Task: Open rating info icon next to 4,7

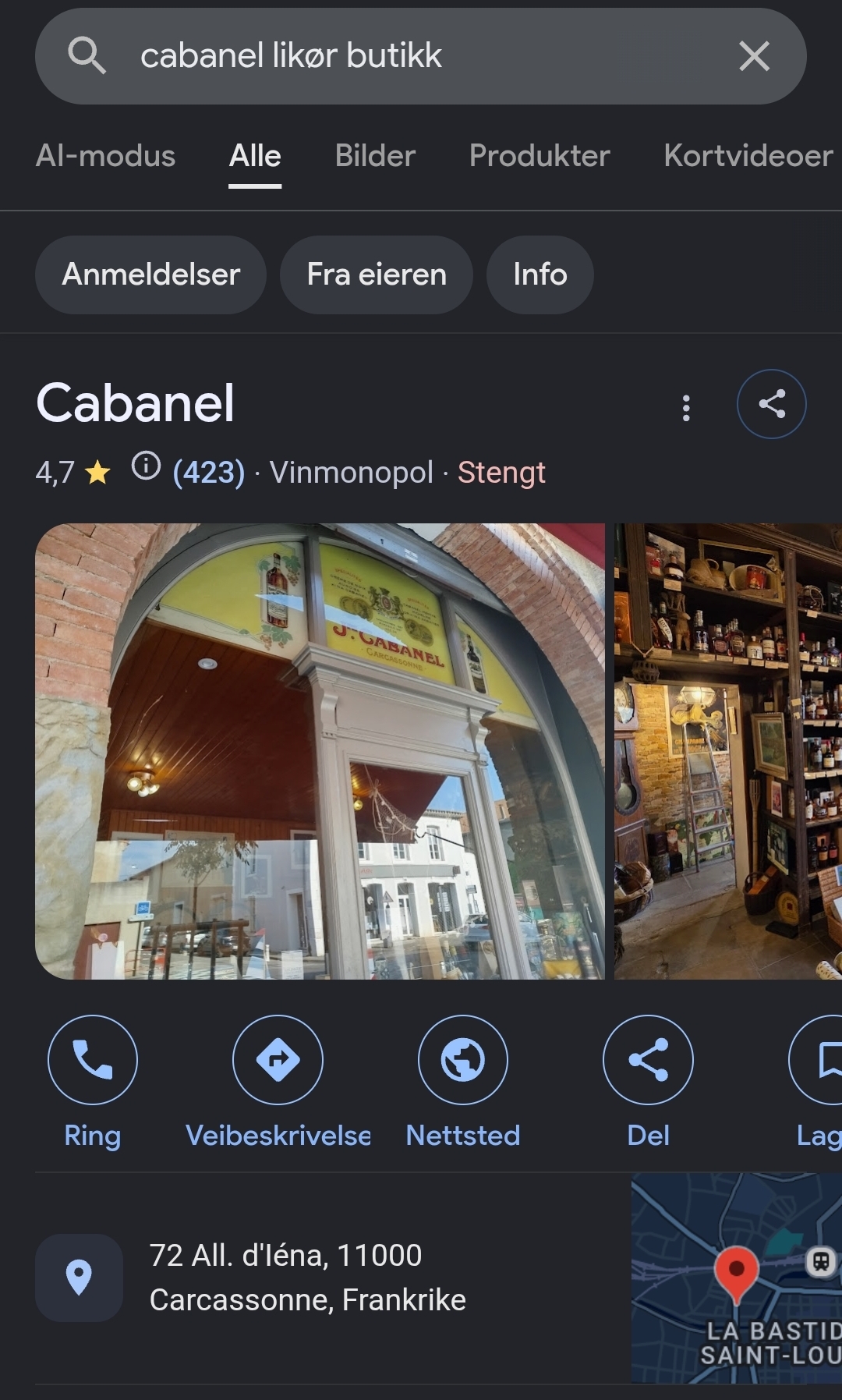Action: pyautogui.click(x=146, y=466)
